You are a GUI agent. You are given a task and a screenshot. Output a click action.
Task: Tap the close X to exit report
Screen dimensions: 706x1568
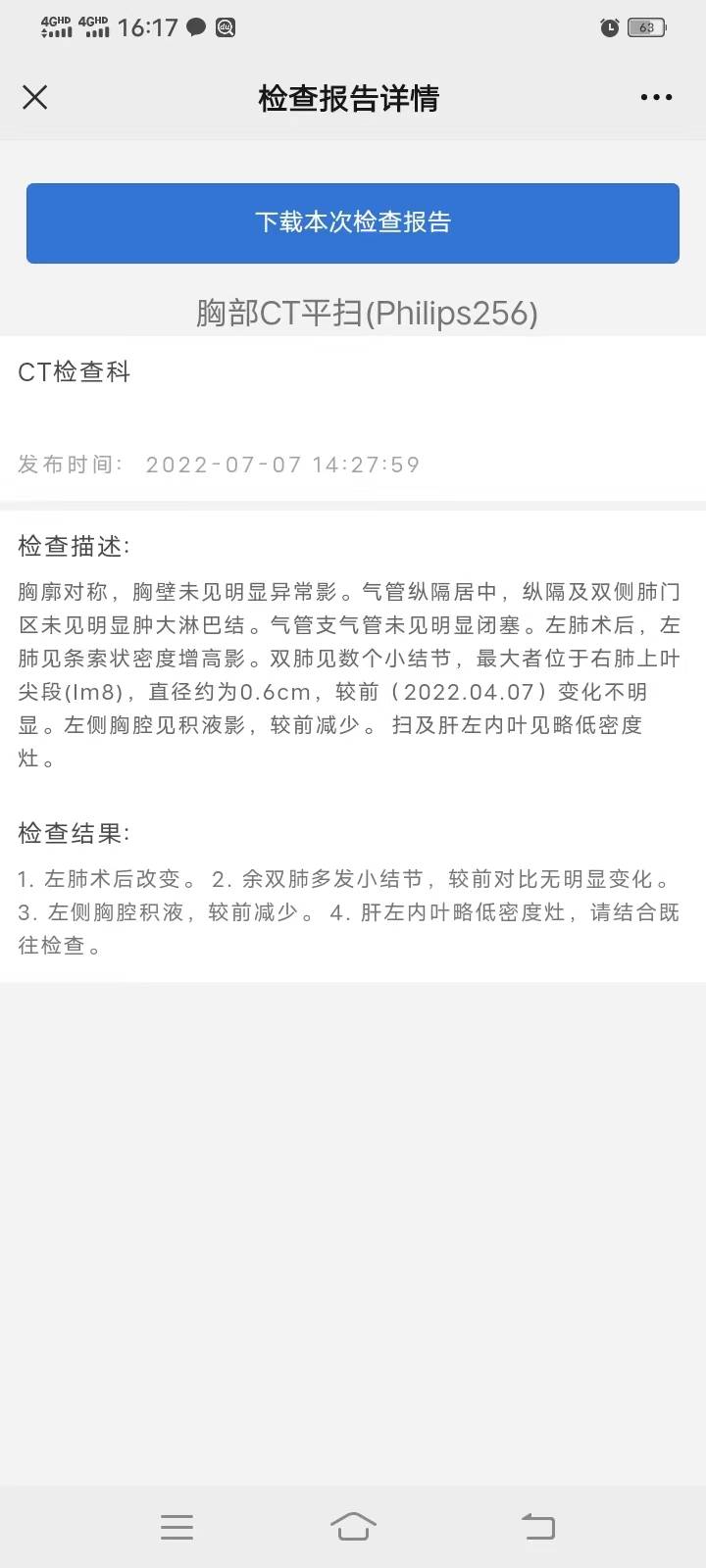tap(34, 97)
